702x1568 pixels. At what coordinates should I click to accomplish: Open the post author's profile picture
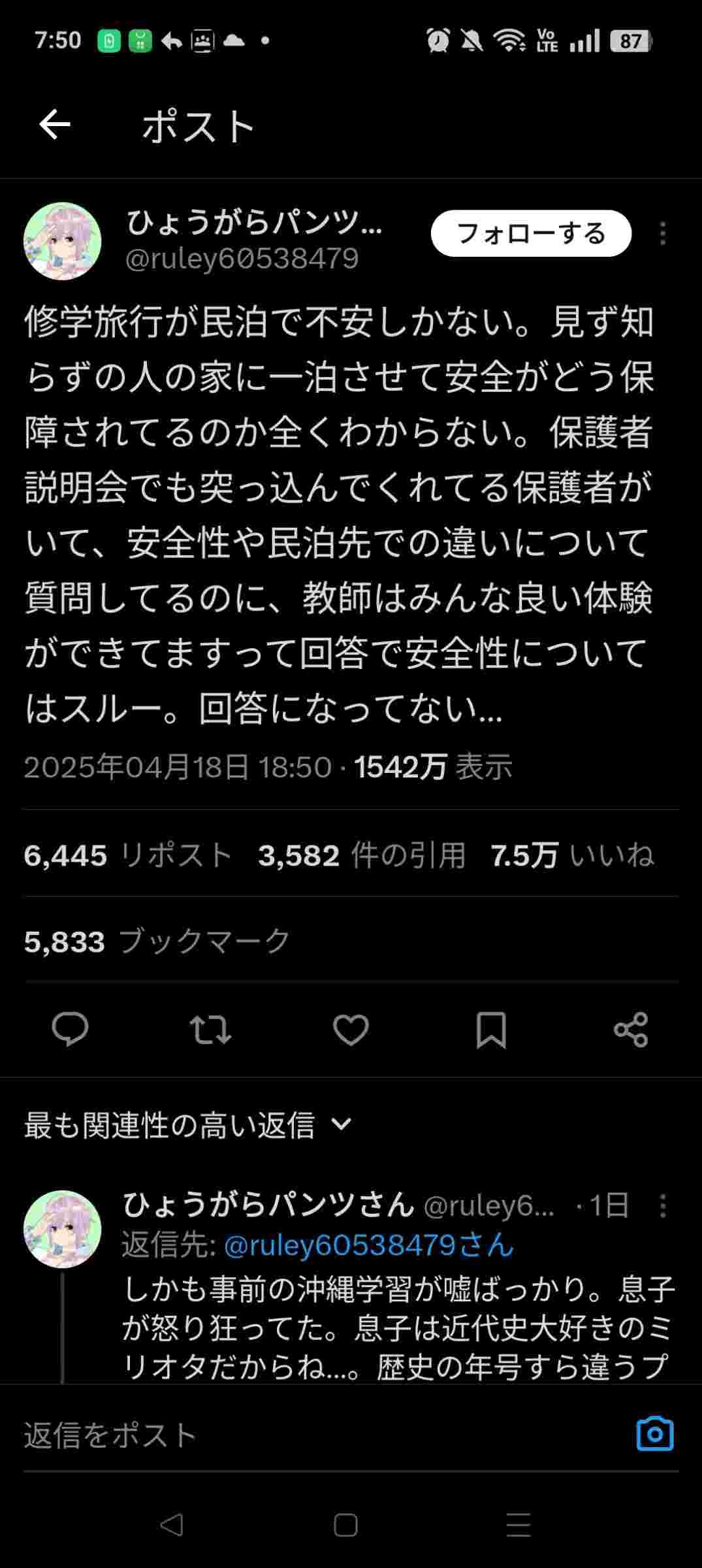pyautogui.click(x=63, y=241)
